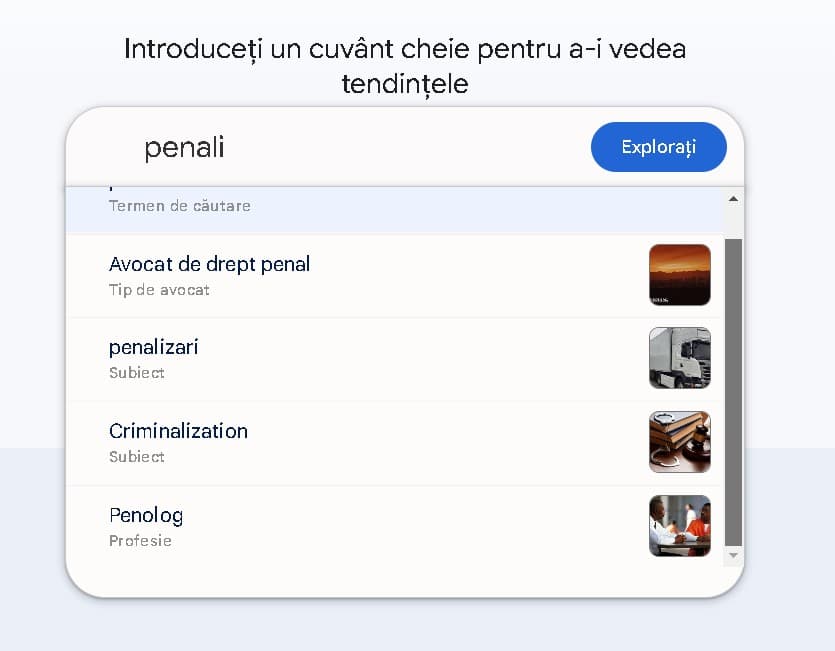
Task: Choose the penalizari topic suggestion
Action: (380, 359)
